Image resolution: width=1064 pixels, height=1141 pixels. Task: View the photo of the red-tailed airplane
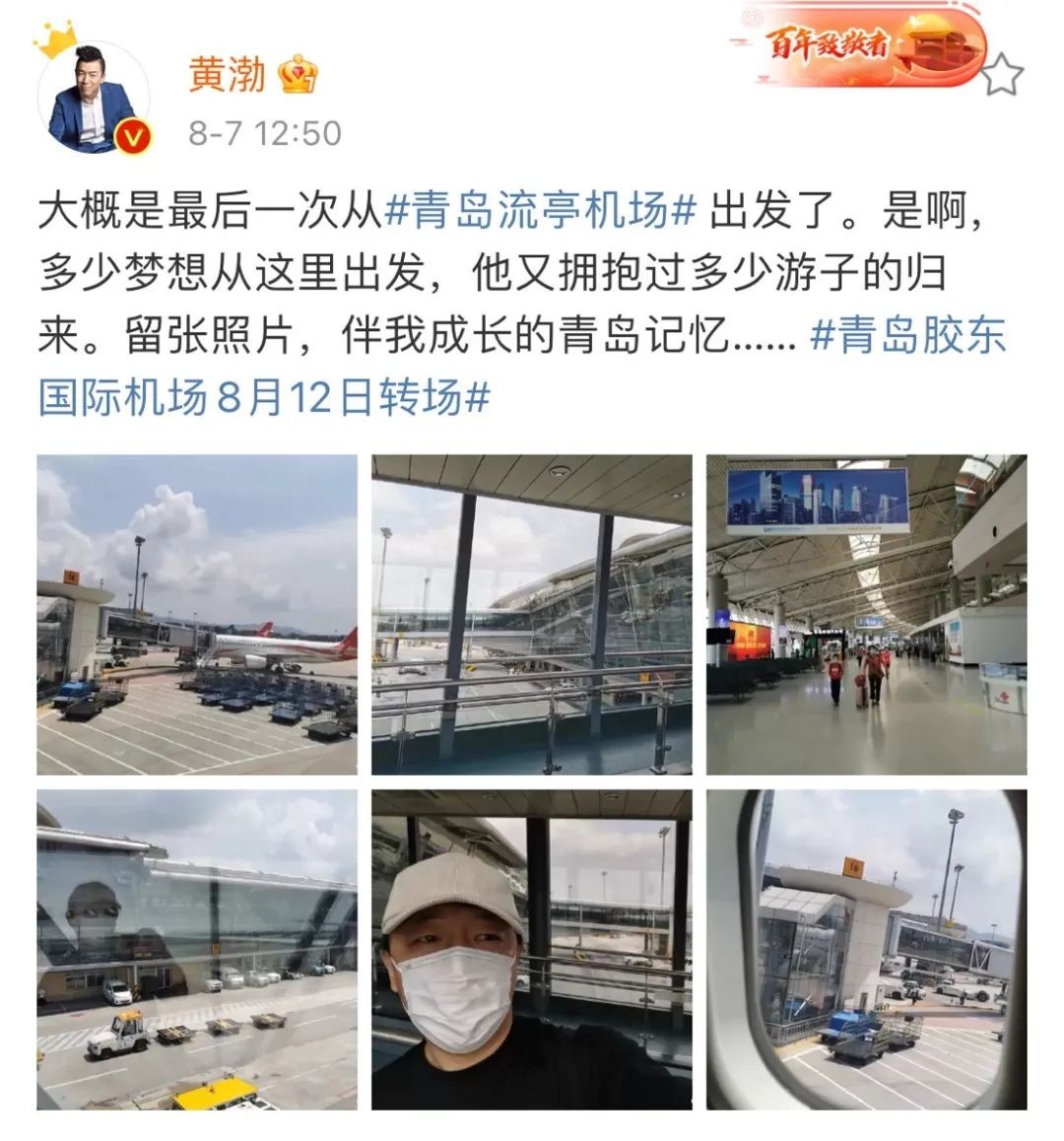tap(197, 615)
